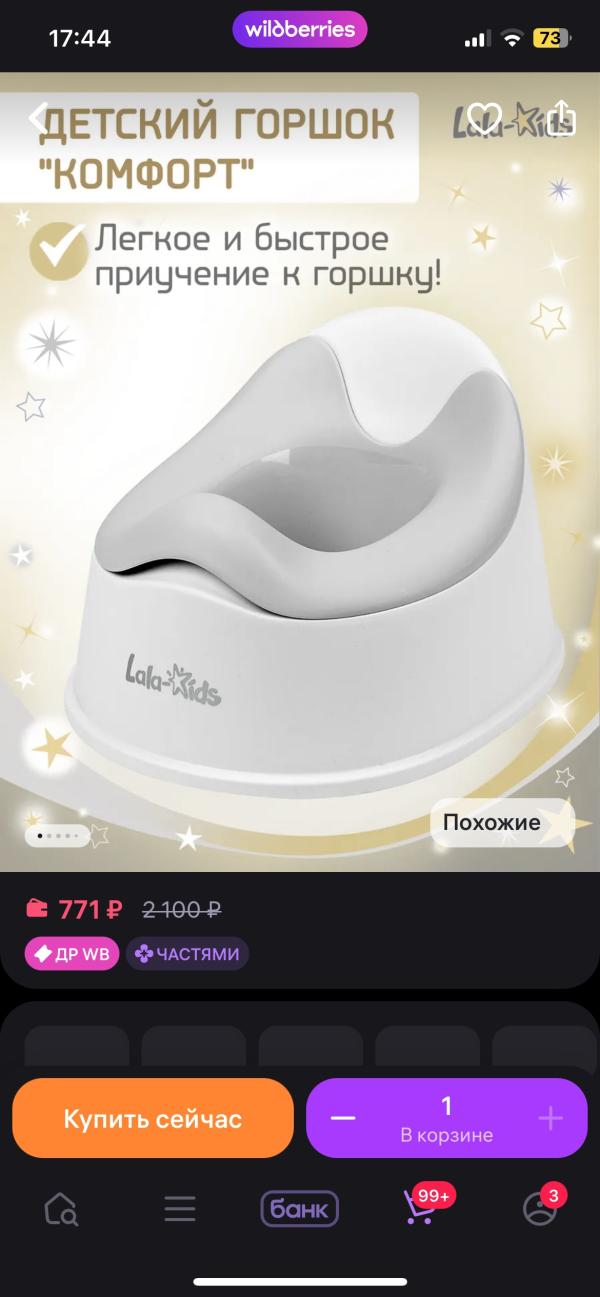Screen dimensions: 600x1297
Task: Tap the main product image
Action: (300, 520)
